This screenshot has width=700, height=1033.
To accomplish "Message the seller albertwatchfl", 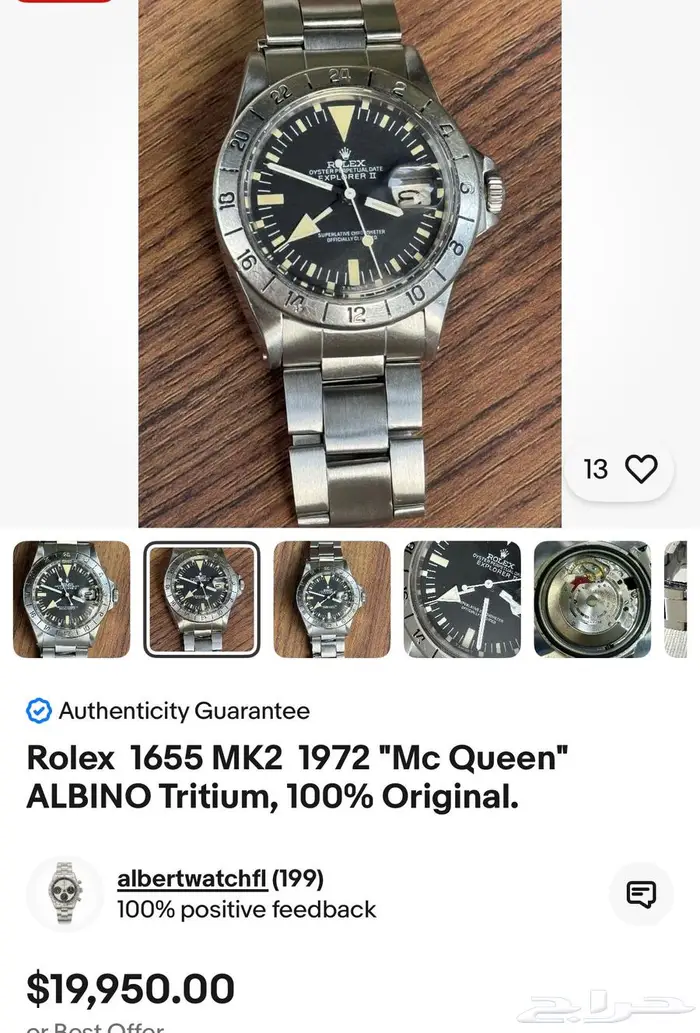I will point(641,893).
